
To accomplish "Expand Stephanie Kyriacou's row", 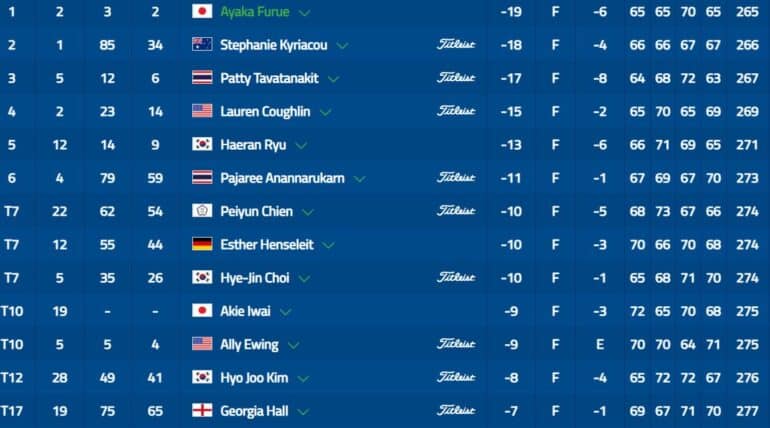I will 343,46.
